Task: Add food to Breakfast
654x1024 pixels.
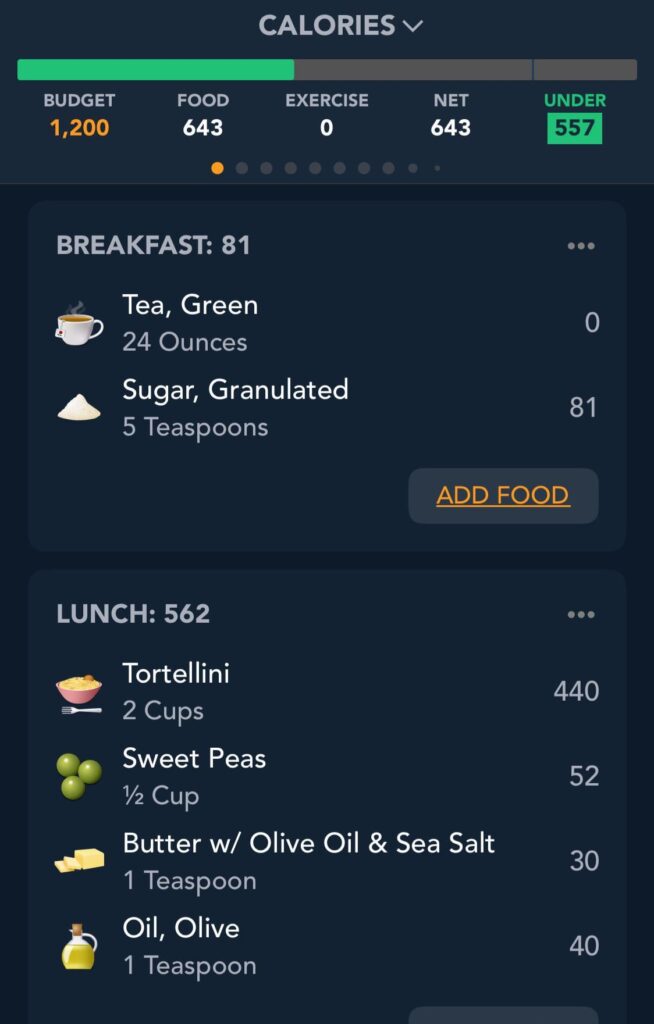Action: (x=503, y=496)
